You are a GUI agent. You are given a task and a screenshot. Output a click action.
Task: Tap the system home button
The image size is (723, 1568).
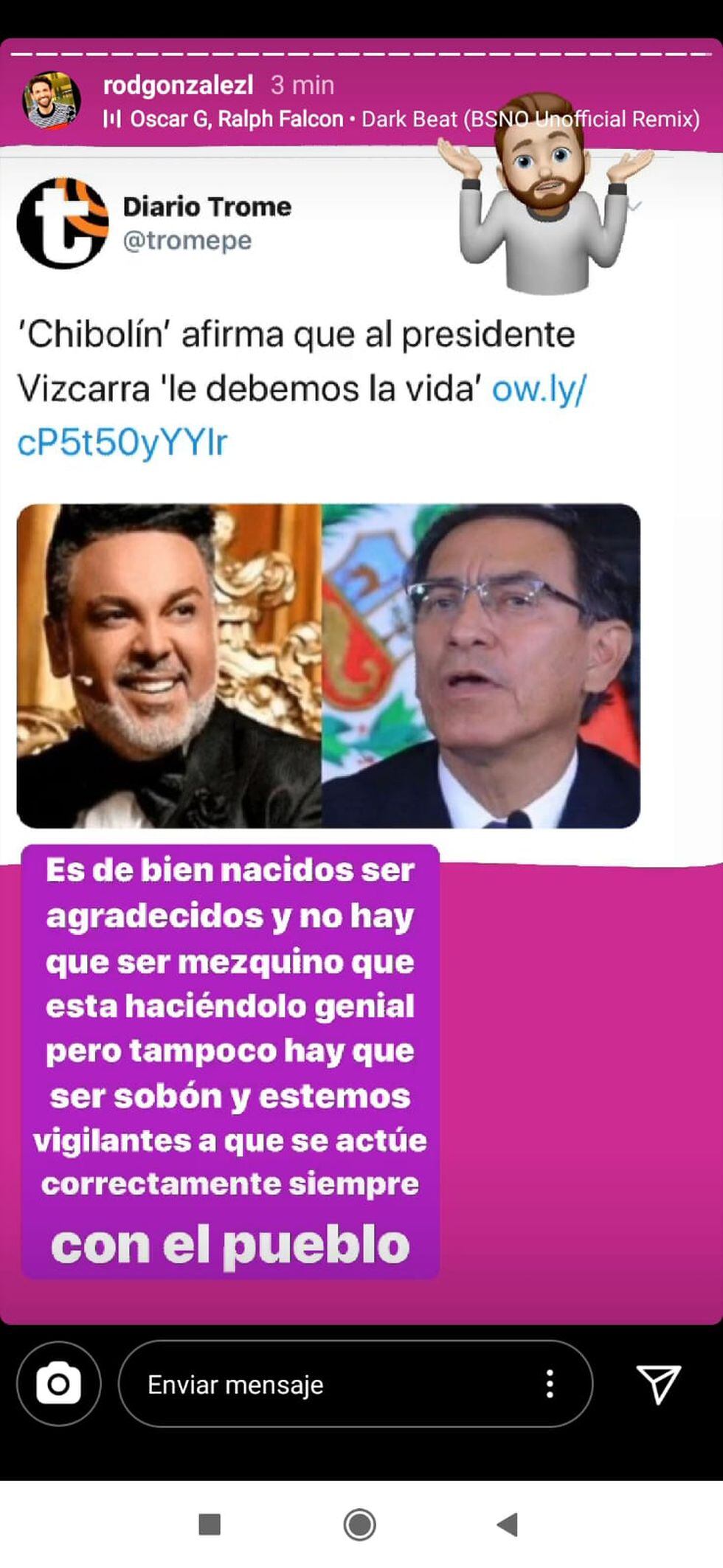[x=360, y=1524]
